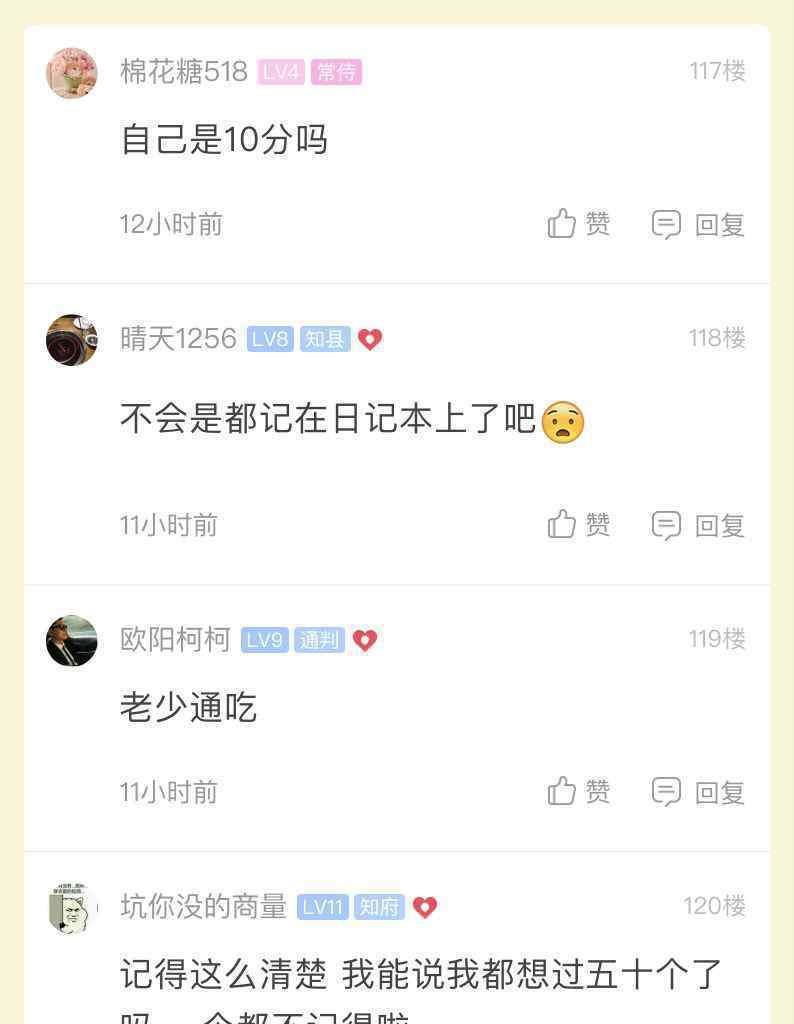The image size is (794, 1024).
Task: Open 棉花糖518's profile avatar
Action: click(72, 73)
